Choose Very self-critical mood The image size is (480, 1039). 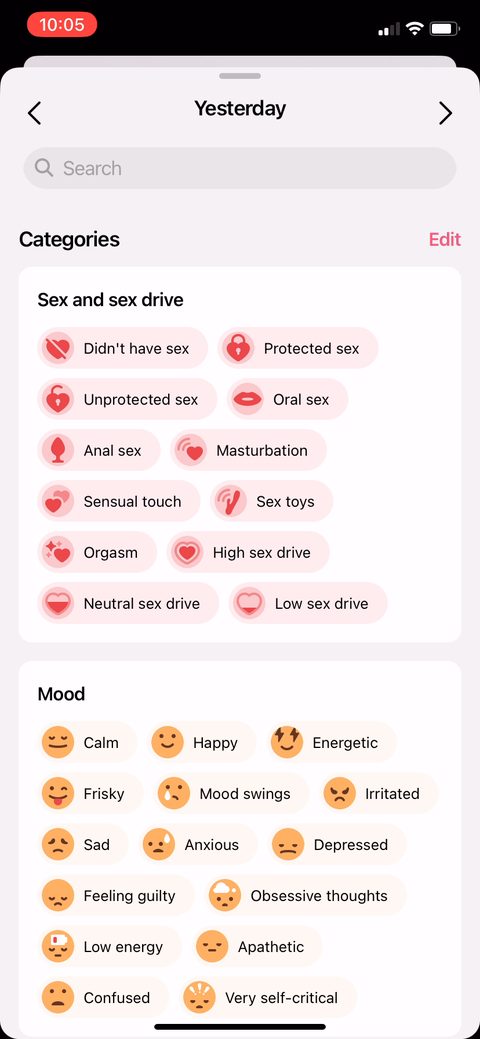coord(268,997)
